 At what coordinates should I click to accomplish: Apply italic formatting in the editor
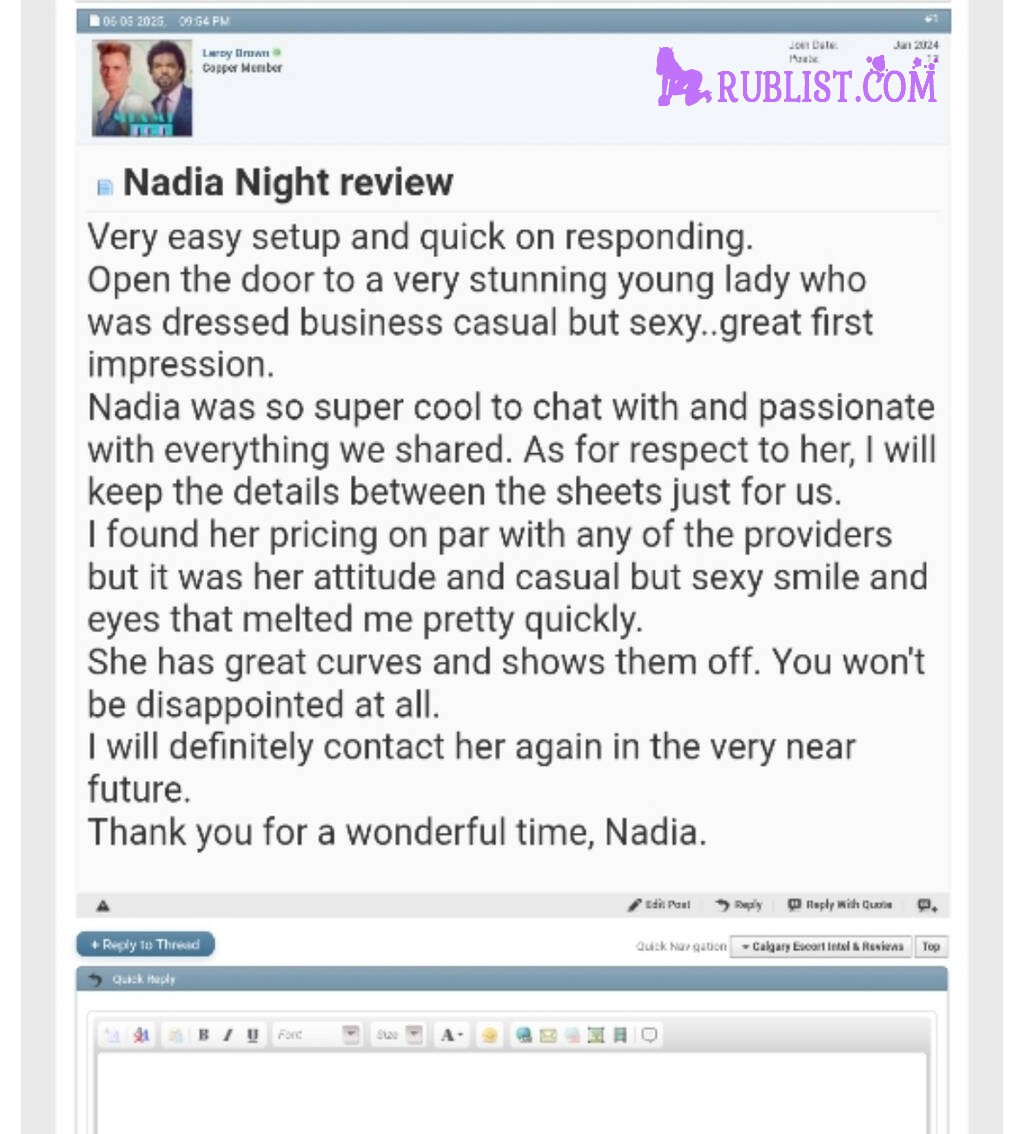coord(228,1036)
